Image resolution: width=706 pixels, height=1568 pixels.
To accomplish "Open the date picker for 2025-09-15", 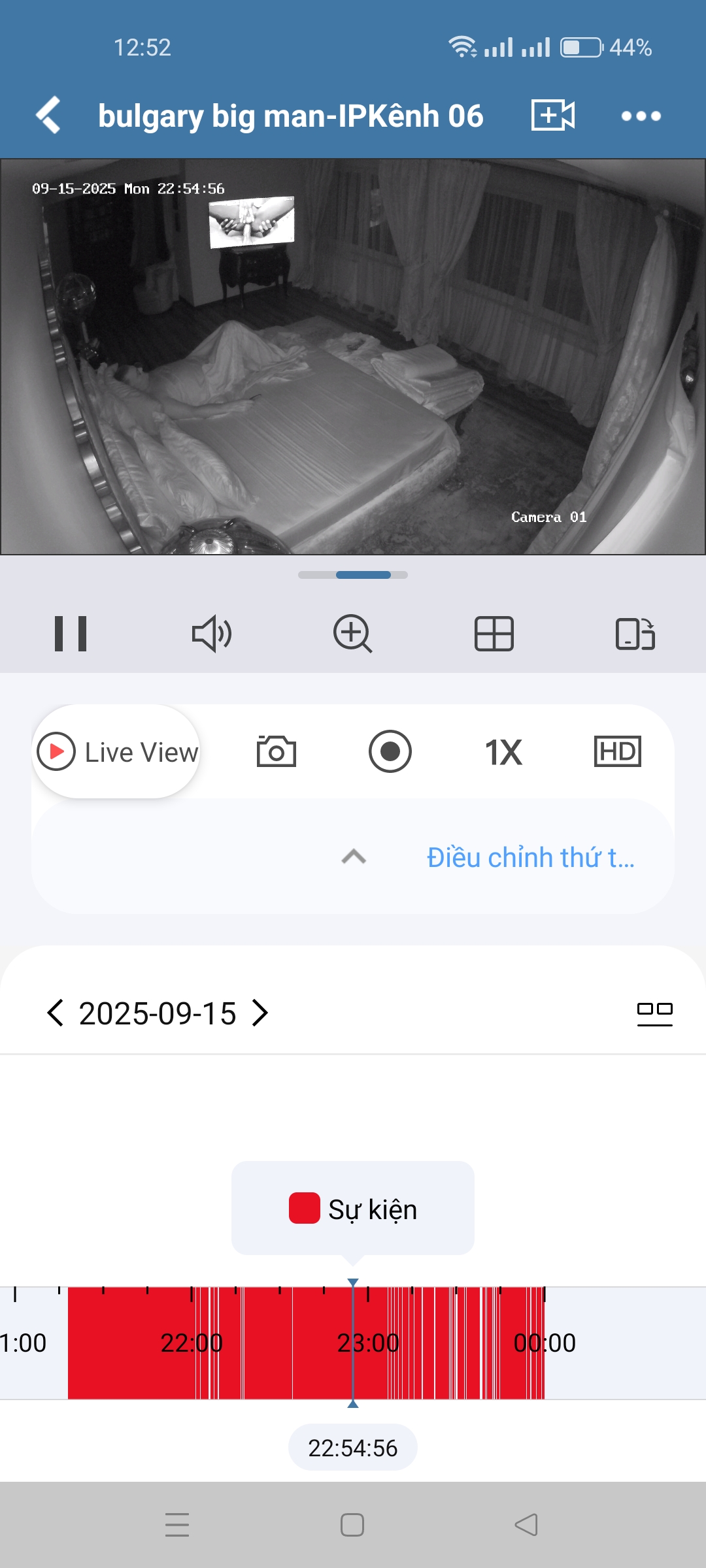I will pos(158,1013).
